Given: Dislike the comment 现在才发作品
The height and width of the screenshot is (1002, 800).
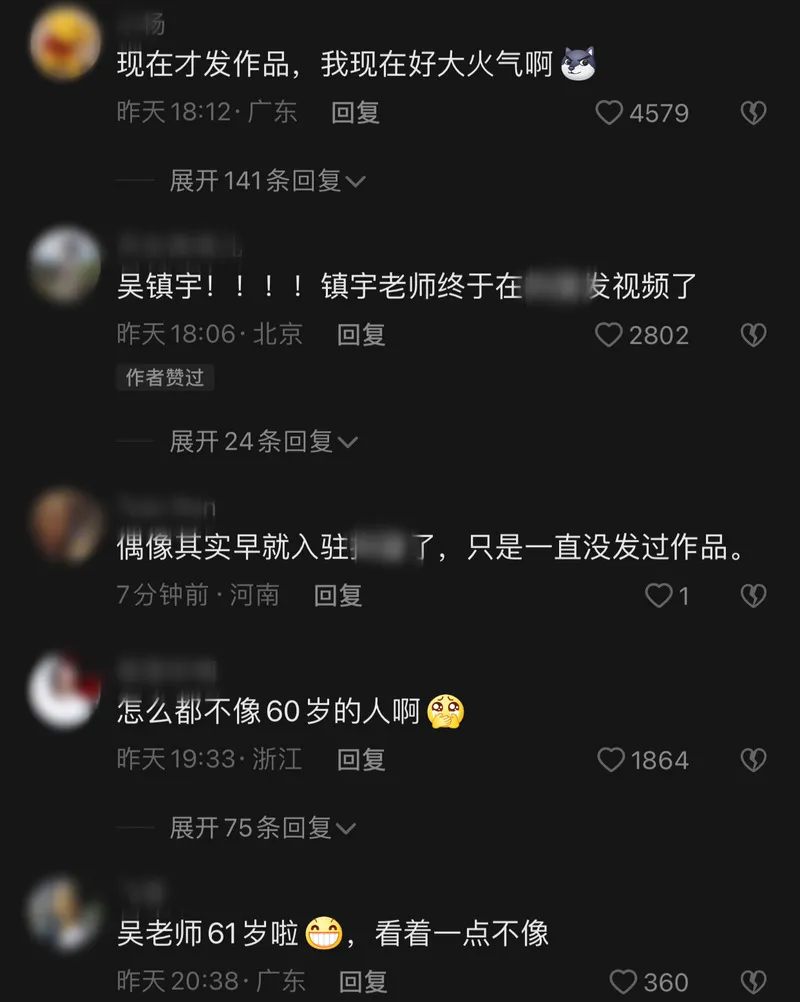Looking at the screenshot, I should coord(753,113).
